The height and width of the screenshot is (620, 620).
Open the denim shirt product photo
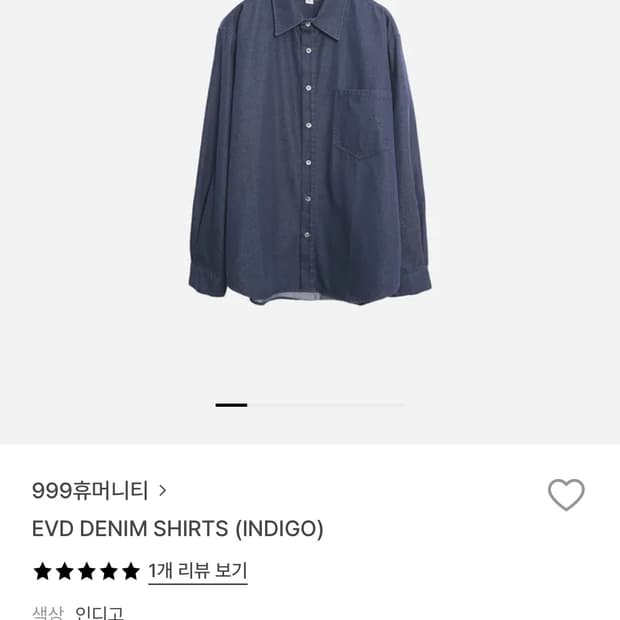(x=310, y=160)
